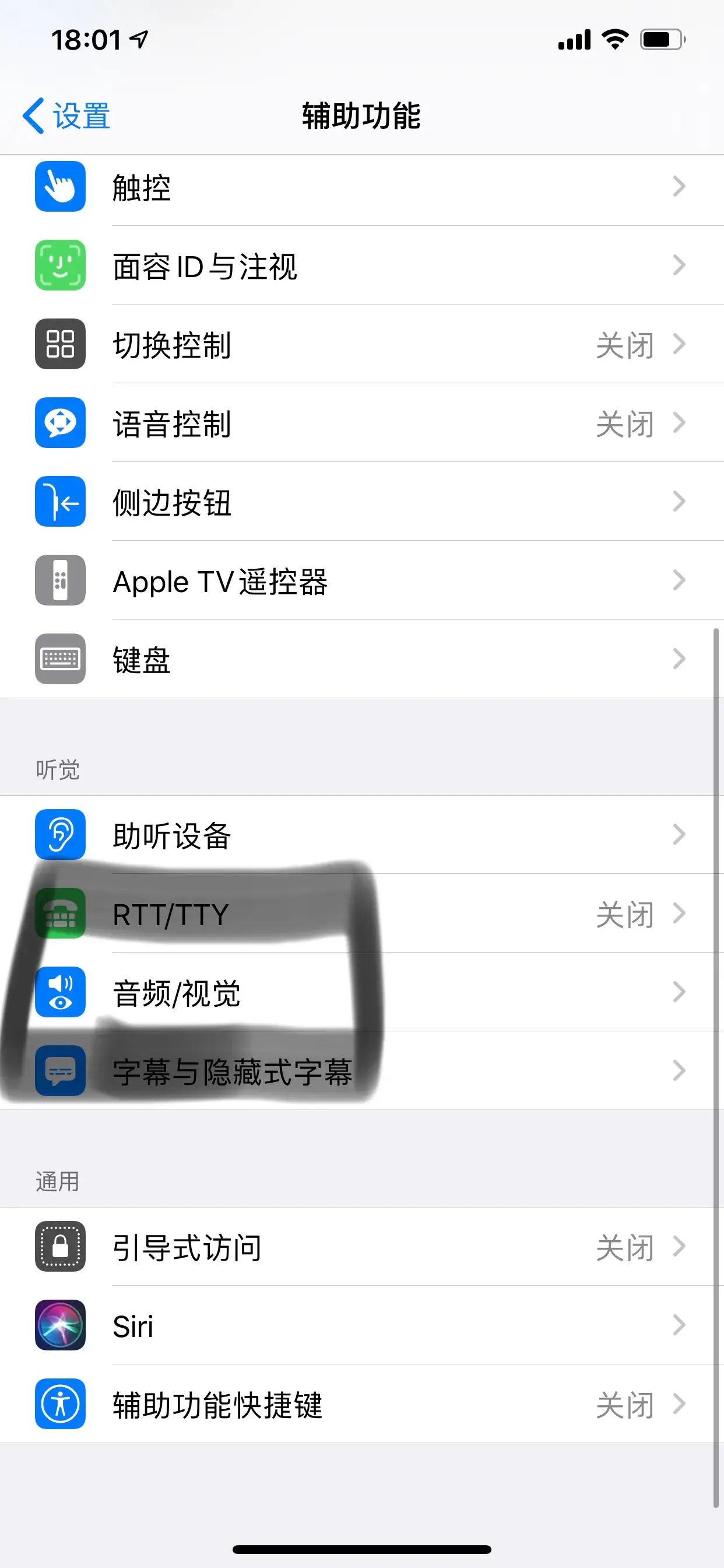Open RTT/TTY settings

(x=362, y=913)
